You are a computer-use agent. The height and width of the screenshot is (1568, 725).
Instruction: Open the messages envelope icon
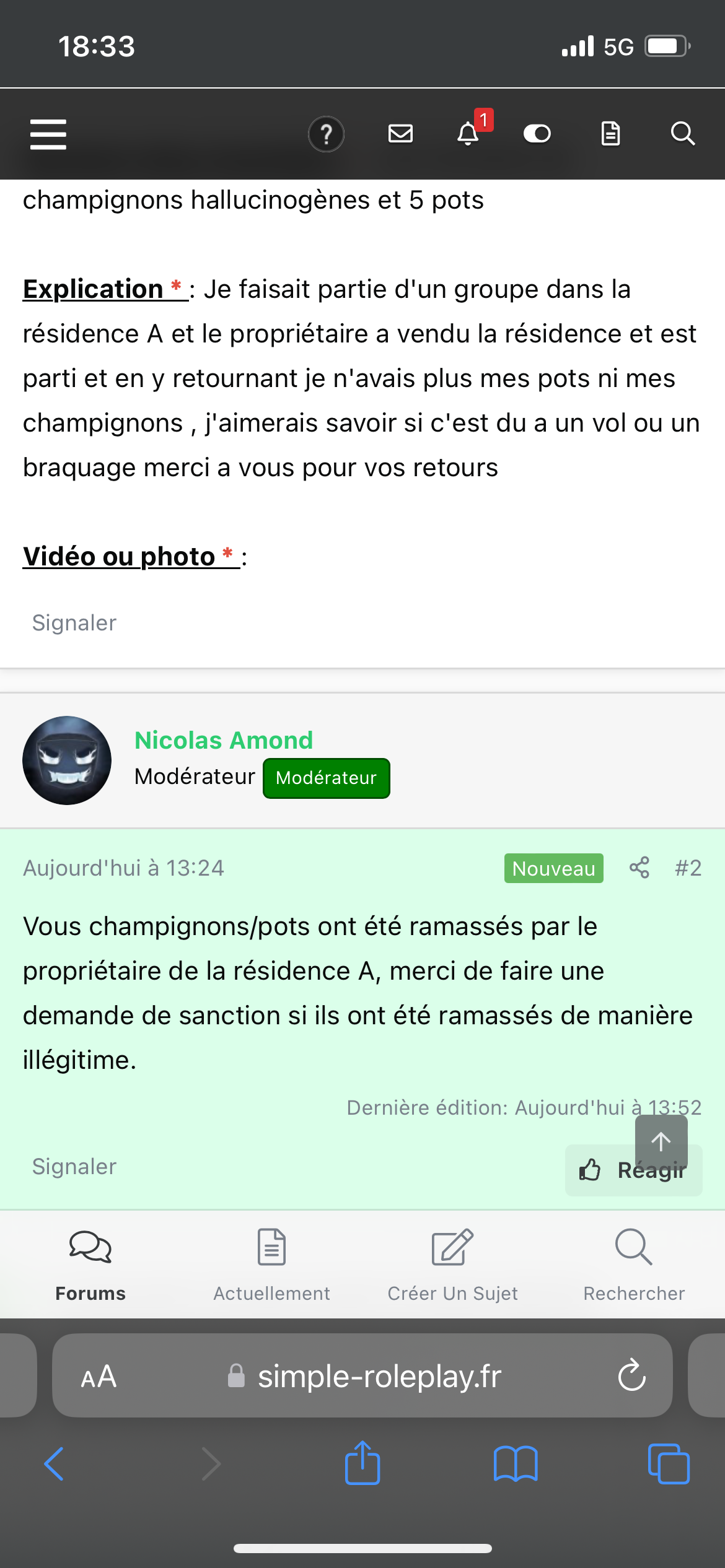click(x=400, y=134)
